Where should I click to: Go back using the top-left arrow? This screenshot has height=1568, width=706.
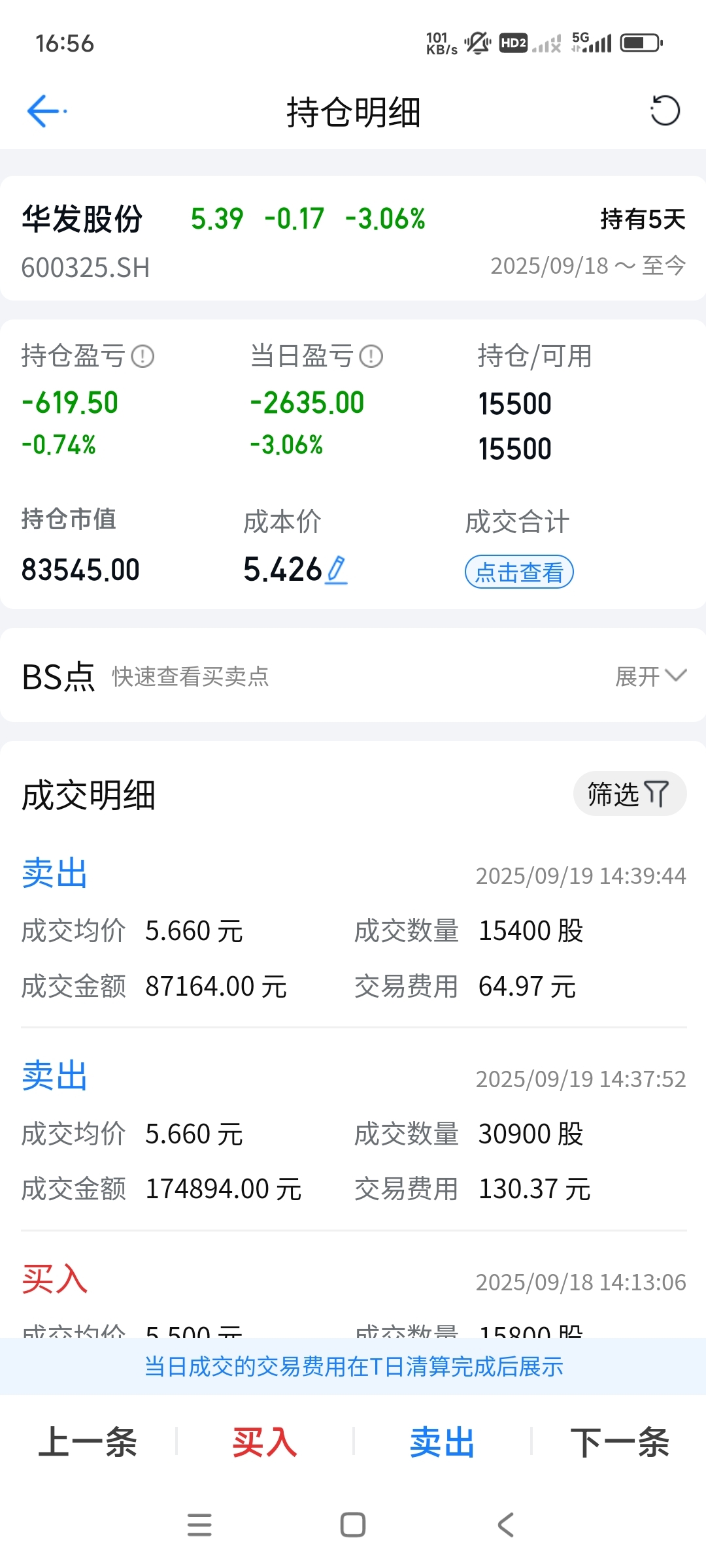pyautogui.click(x=46, y=111)
